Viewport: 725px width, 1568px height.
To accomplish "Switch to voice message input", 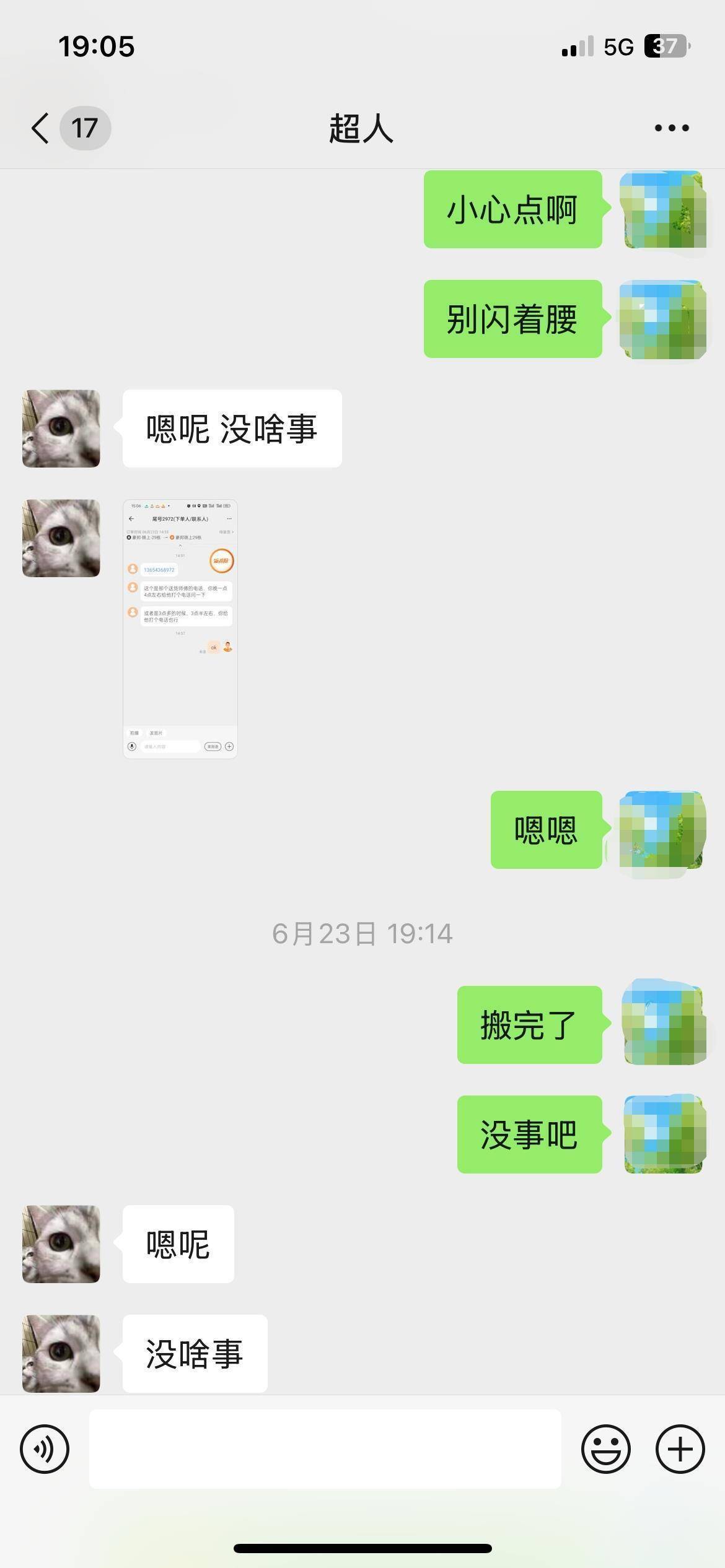I will (x=45, y=1449).
